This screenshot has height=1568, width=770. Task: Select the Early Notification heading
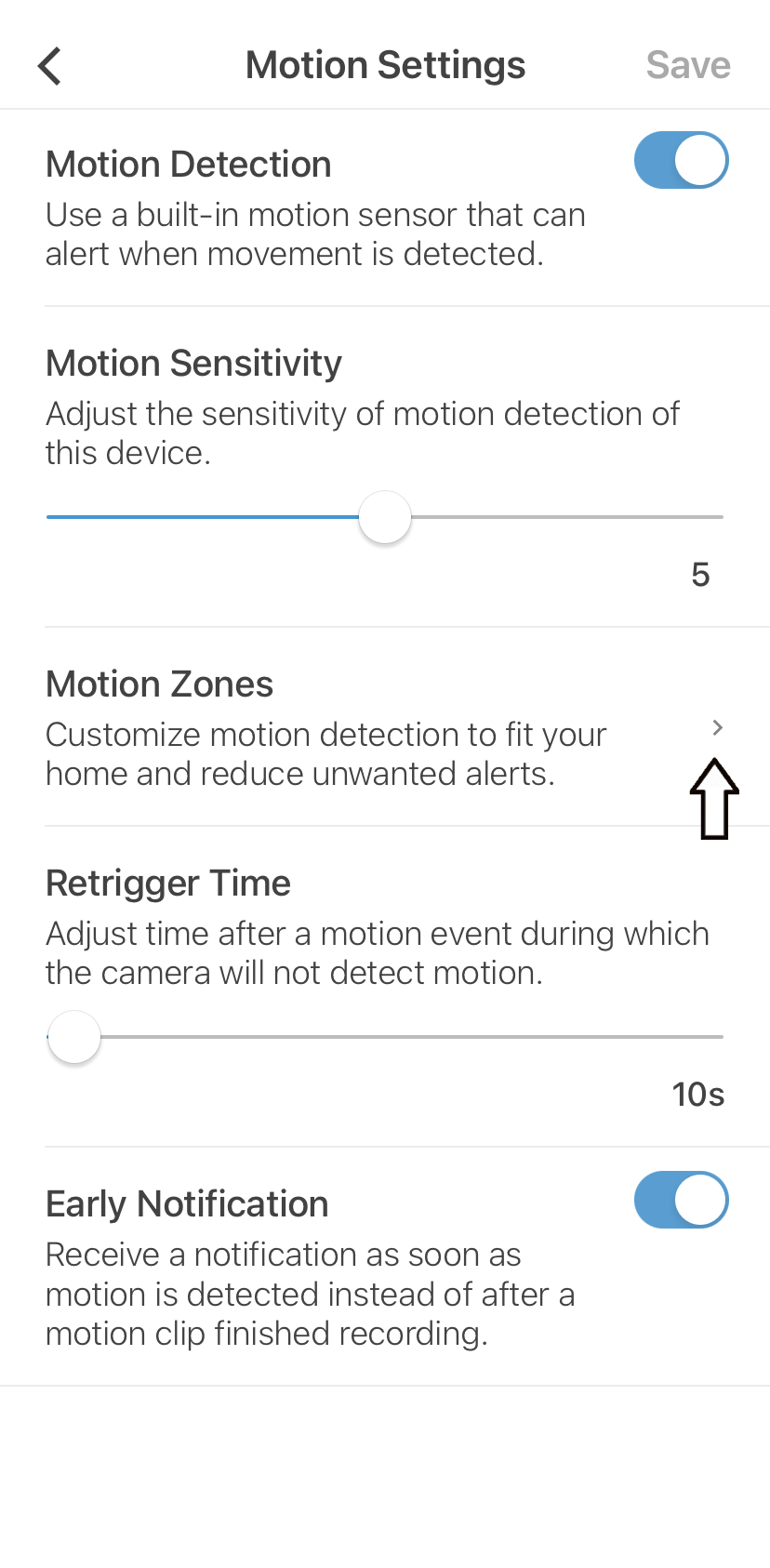tap(187, 1203)
